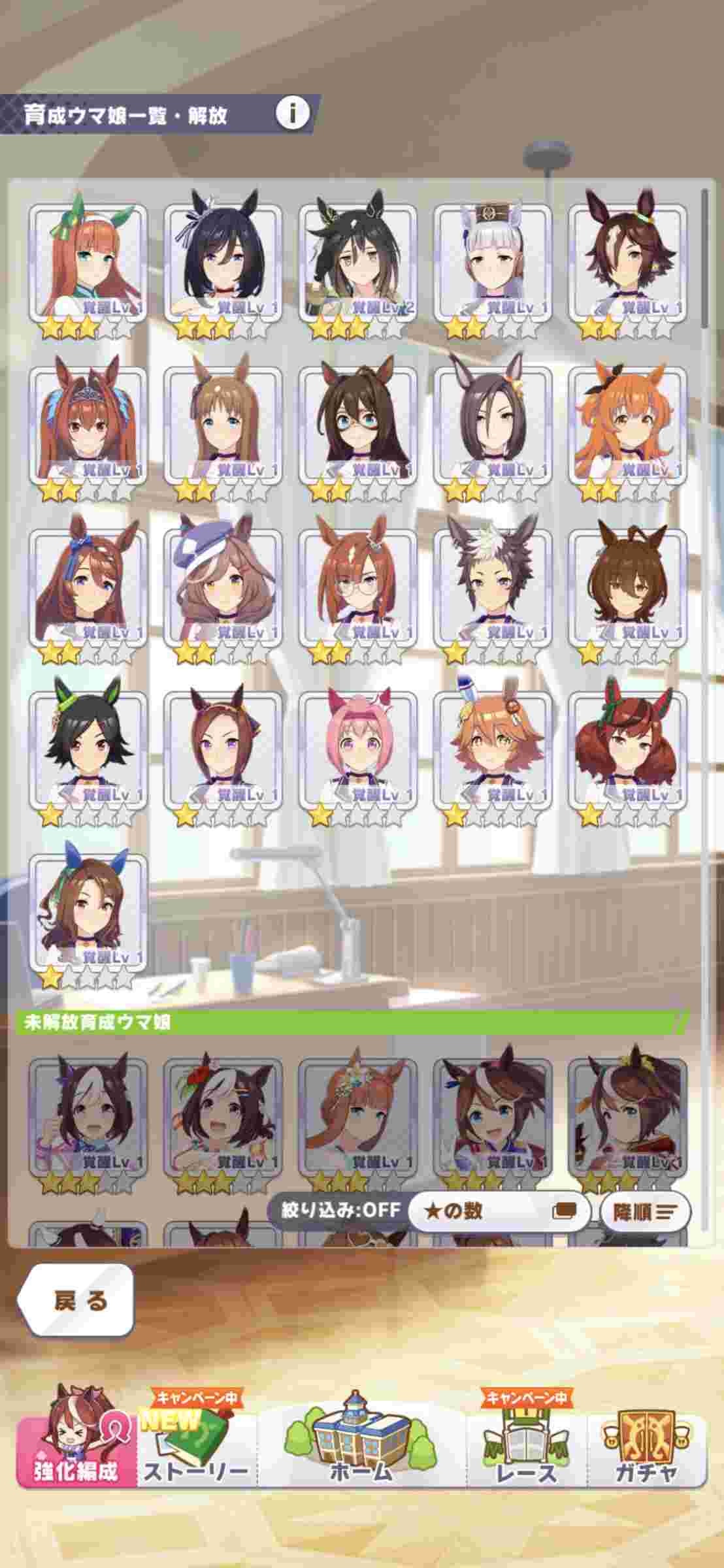Open the 絞り込み:OFF filter
Screen dimensions: 724x1568
coord(340,1210)
